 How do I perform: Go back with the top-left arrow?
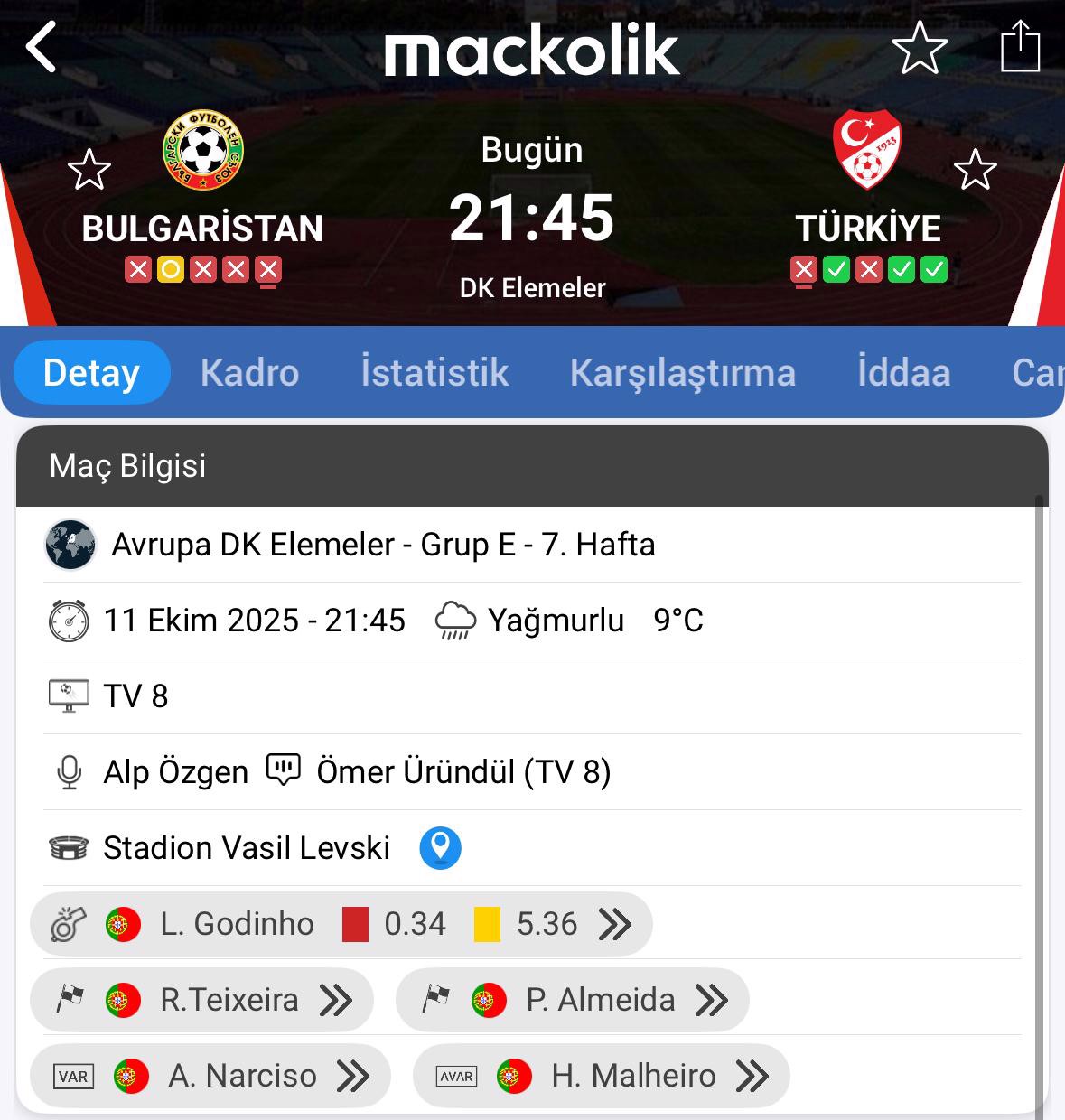click(42, 47)
